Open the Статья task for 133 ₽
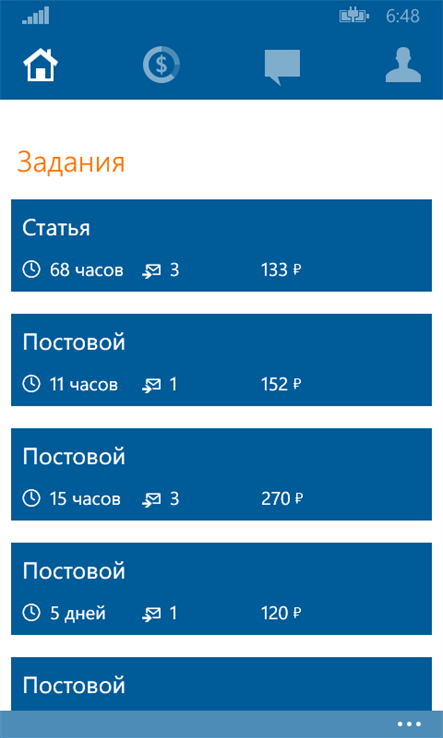 click(221, 245)
